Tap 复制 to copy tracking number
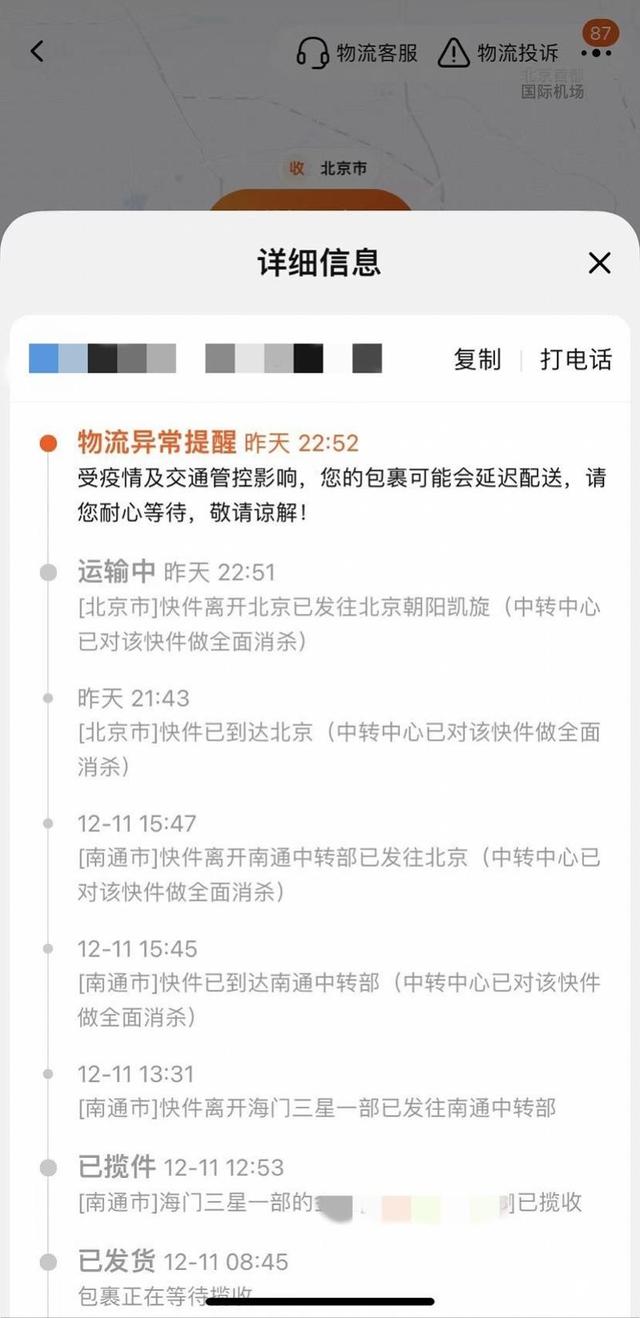The width and height of the screenshot is (640, 1318). [477, 359]
